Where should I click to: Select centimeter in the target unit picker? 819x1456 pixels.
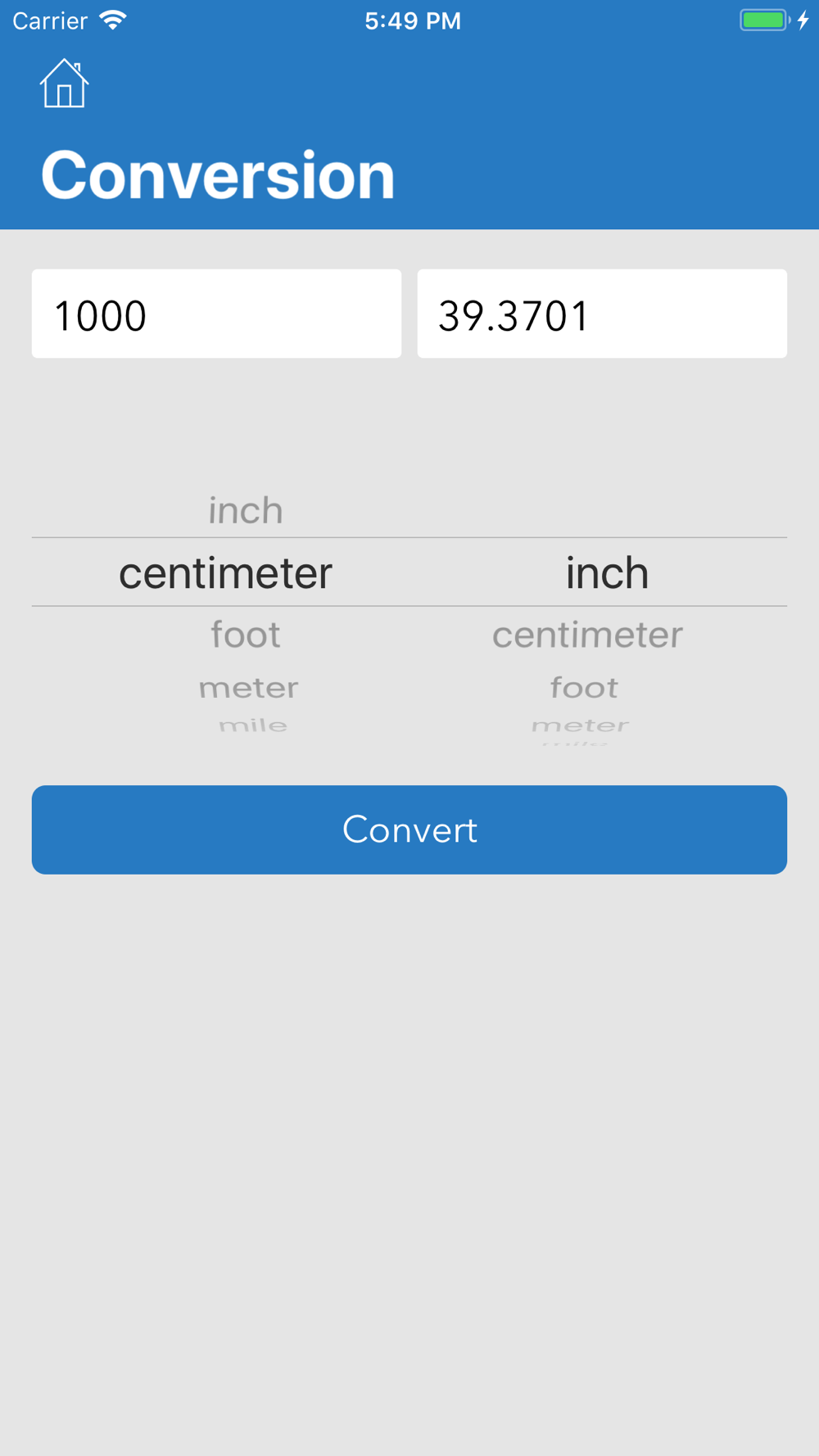587,635
